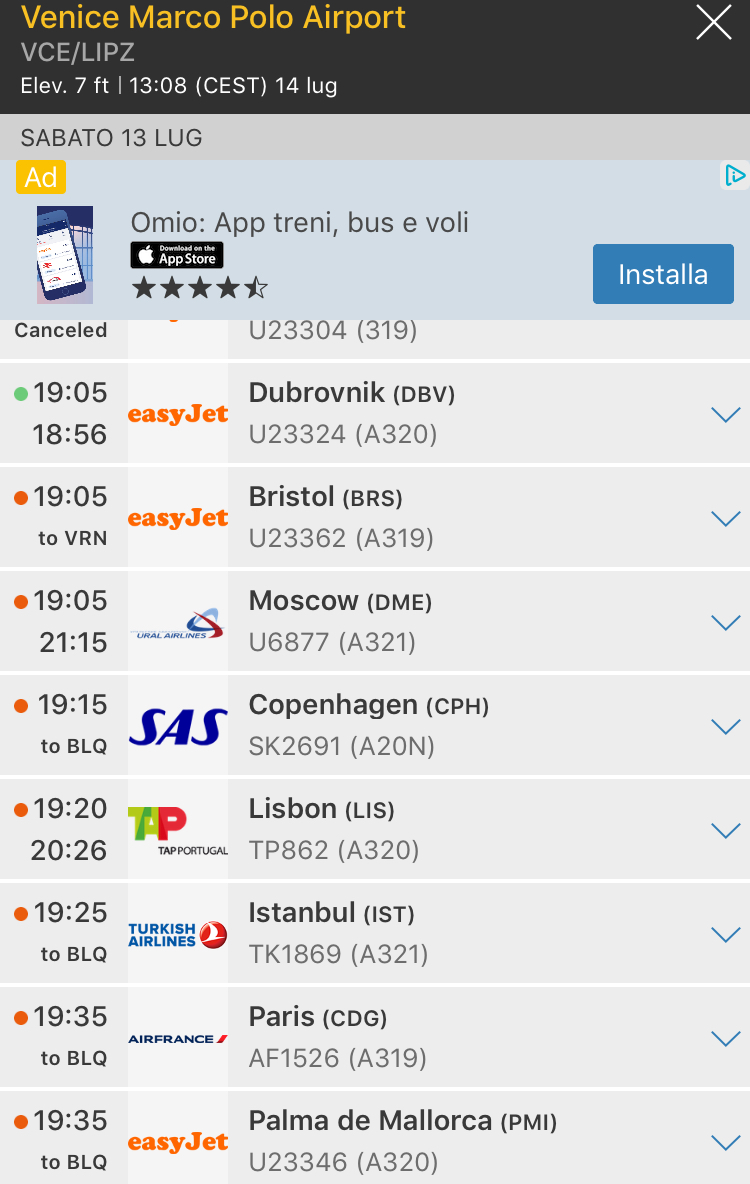Screen dimensions: 750x1184
Task: Expand the Bristol flight U23362 details
Action: [x=724, y=518]
